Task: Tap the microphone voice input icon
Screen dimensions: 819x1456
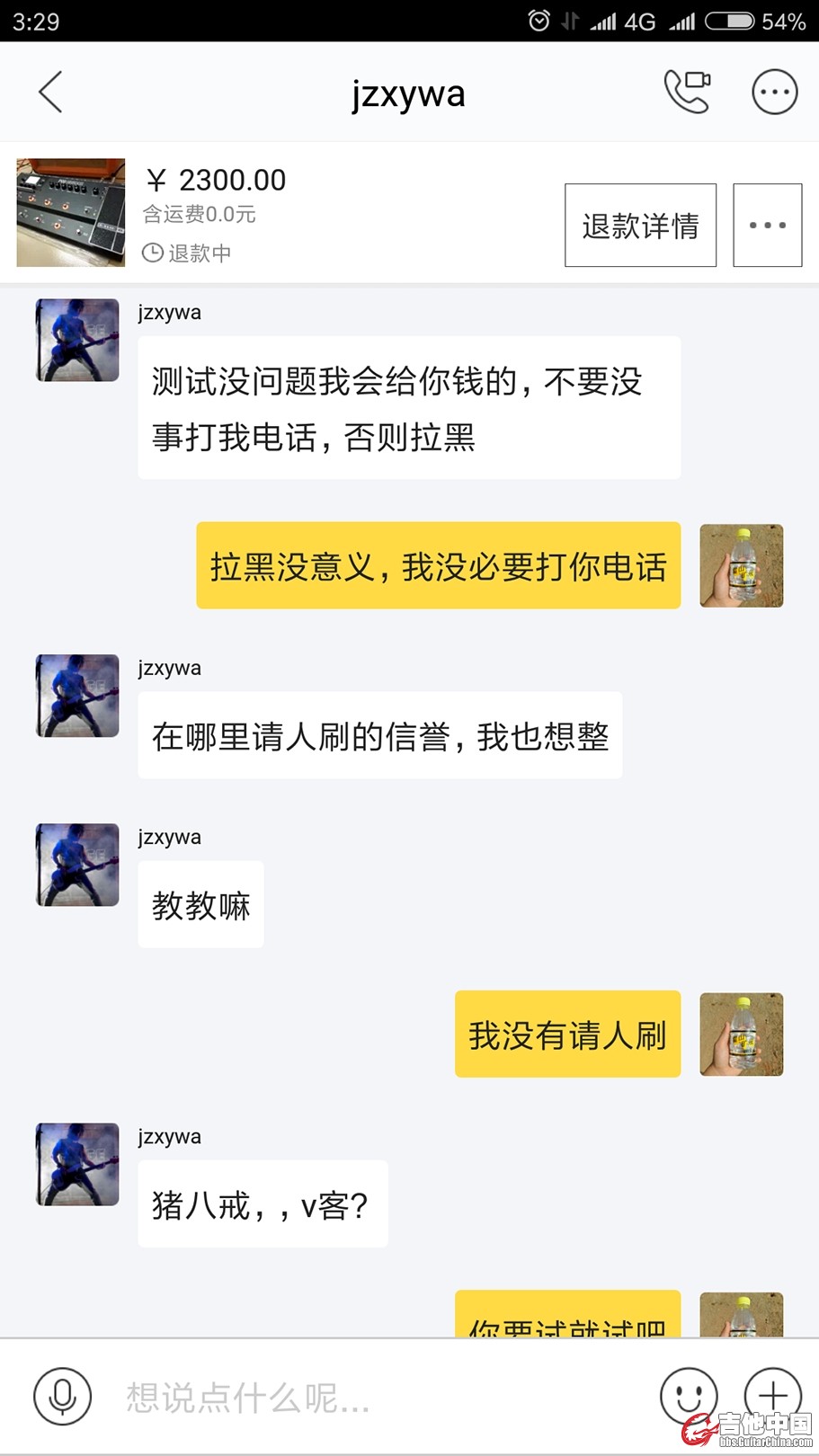Action: [62, 1396]
